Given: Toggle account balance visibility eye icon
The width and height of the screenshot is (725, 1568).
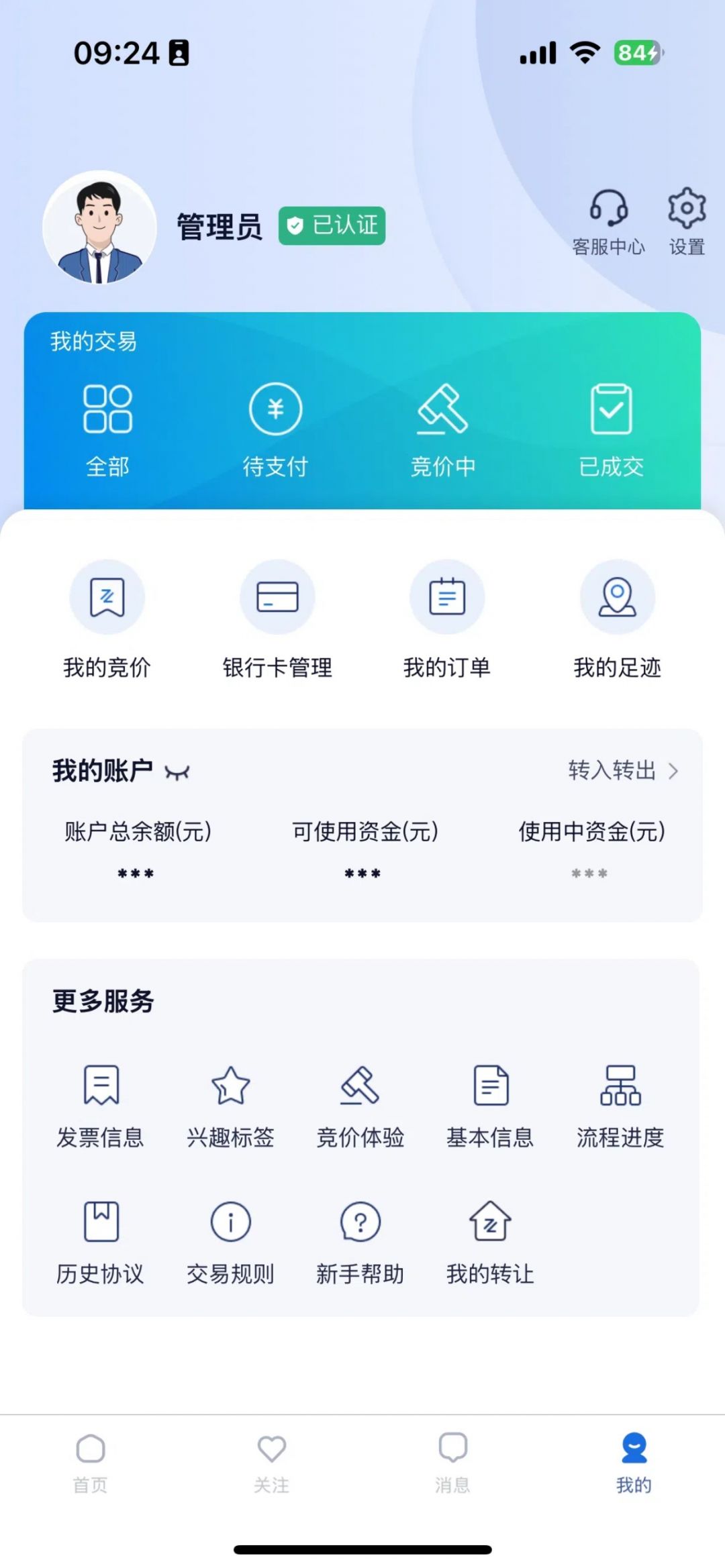Looking at the screenshot, I should coord(177,772).
